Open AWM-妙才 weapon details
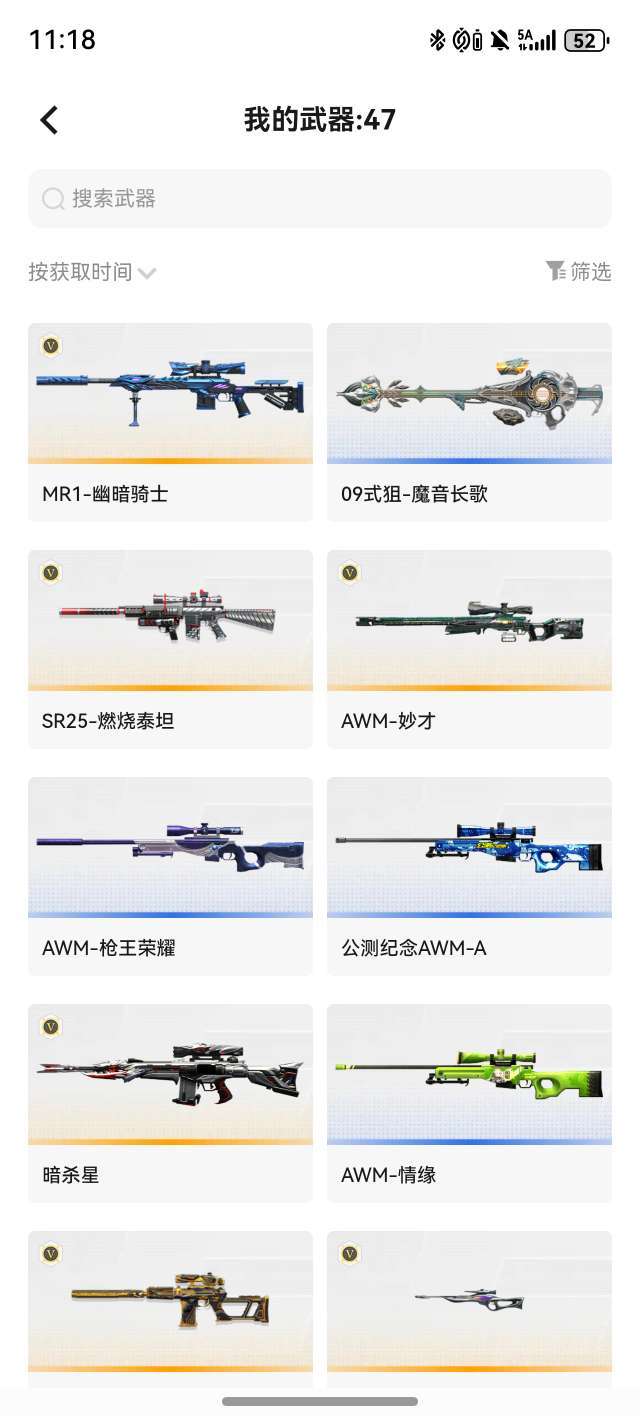The width and height of the screenshot is (640, 1416). [469, 648]
